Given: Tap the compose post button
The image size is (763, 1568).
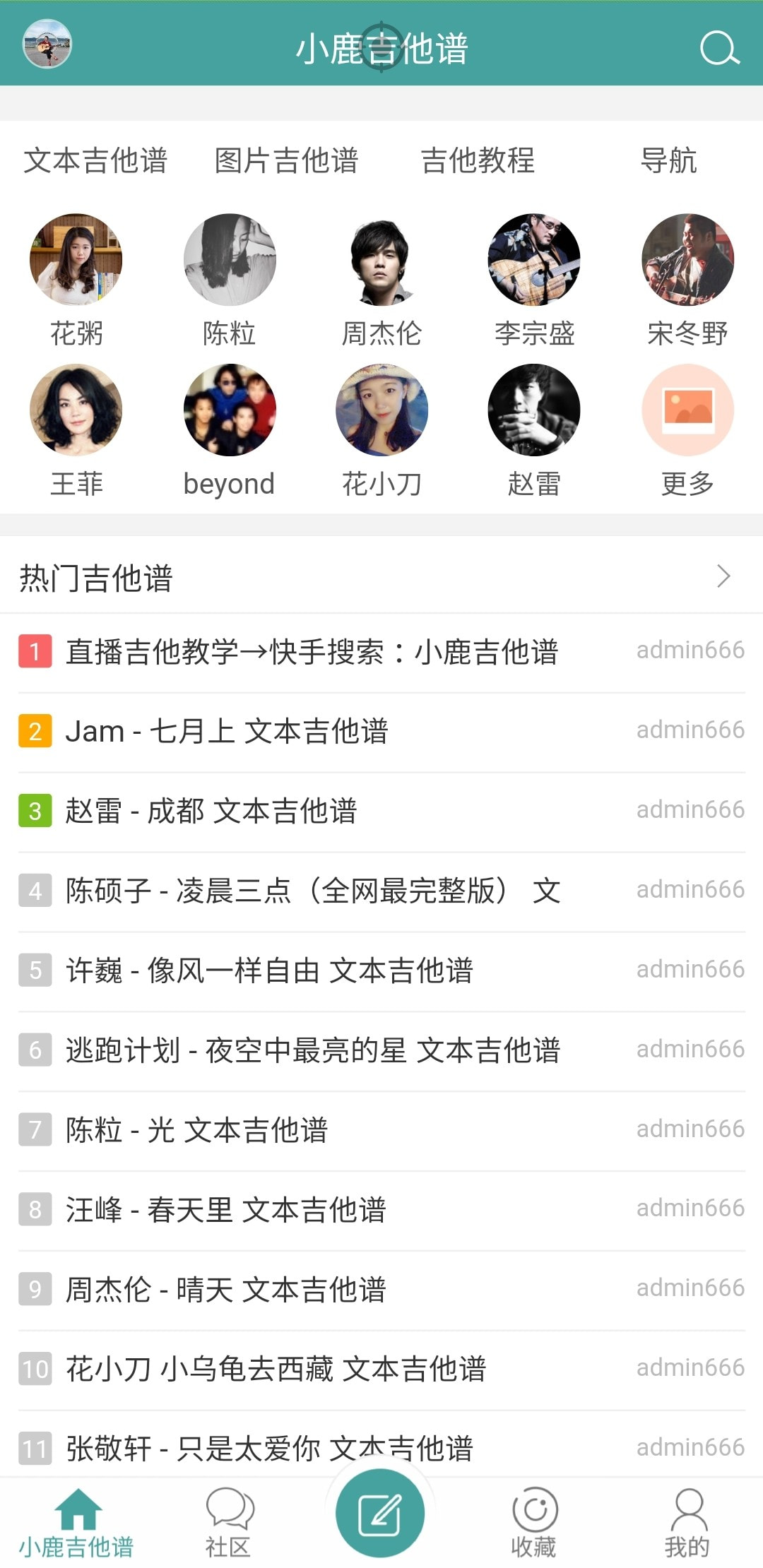Looking at the screenshot, I should coord(380,1513).
